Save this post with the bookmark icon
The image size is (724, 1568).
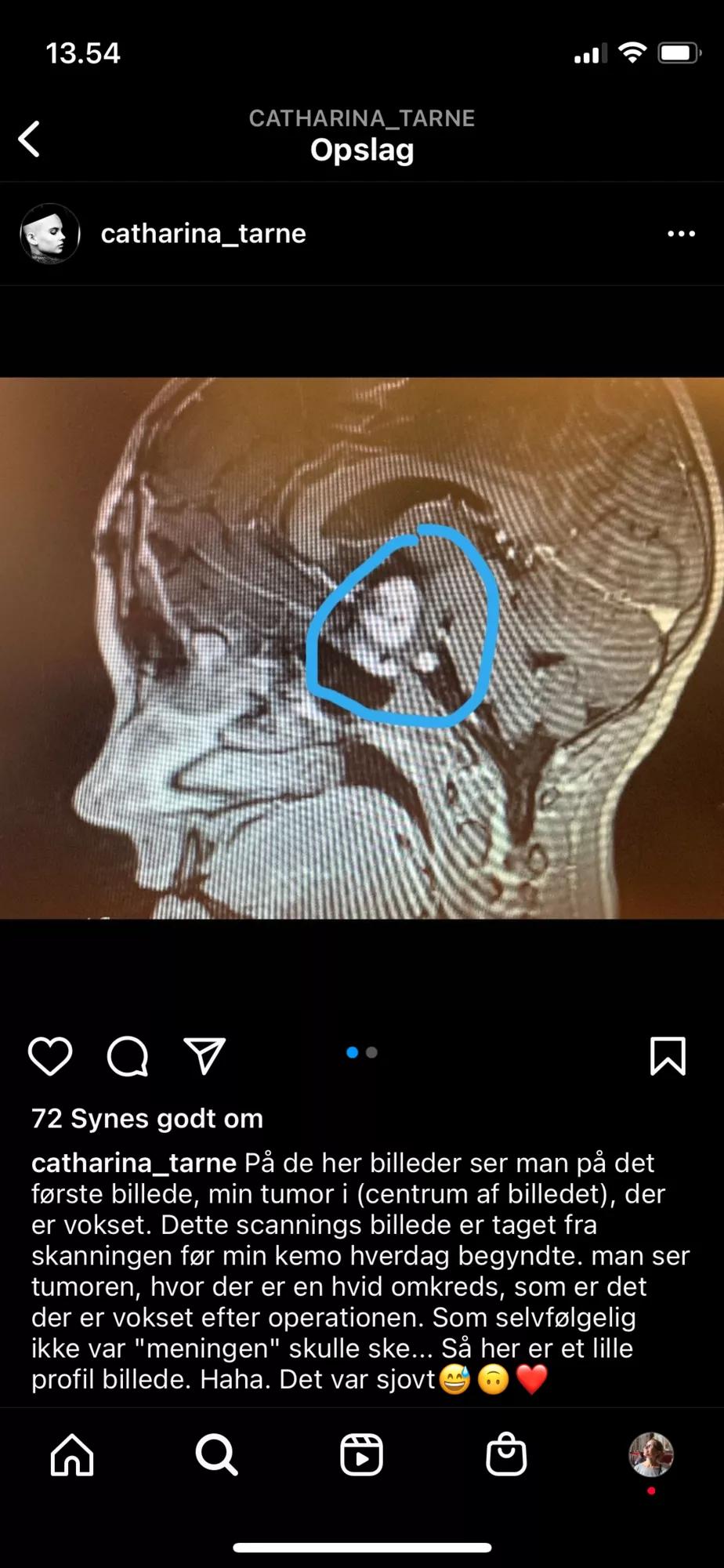668,1055
